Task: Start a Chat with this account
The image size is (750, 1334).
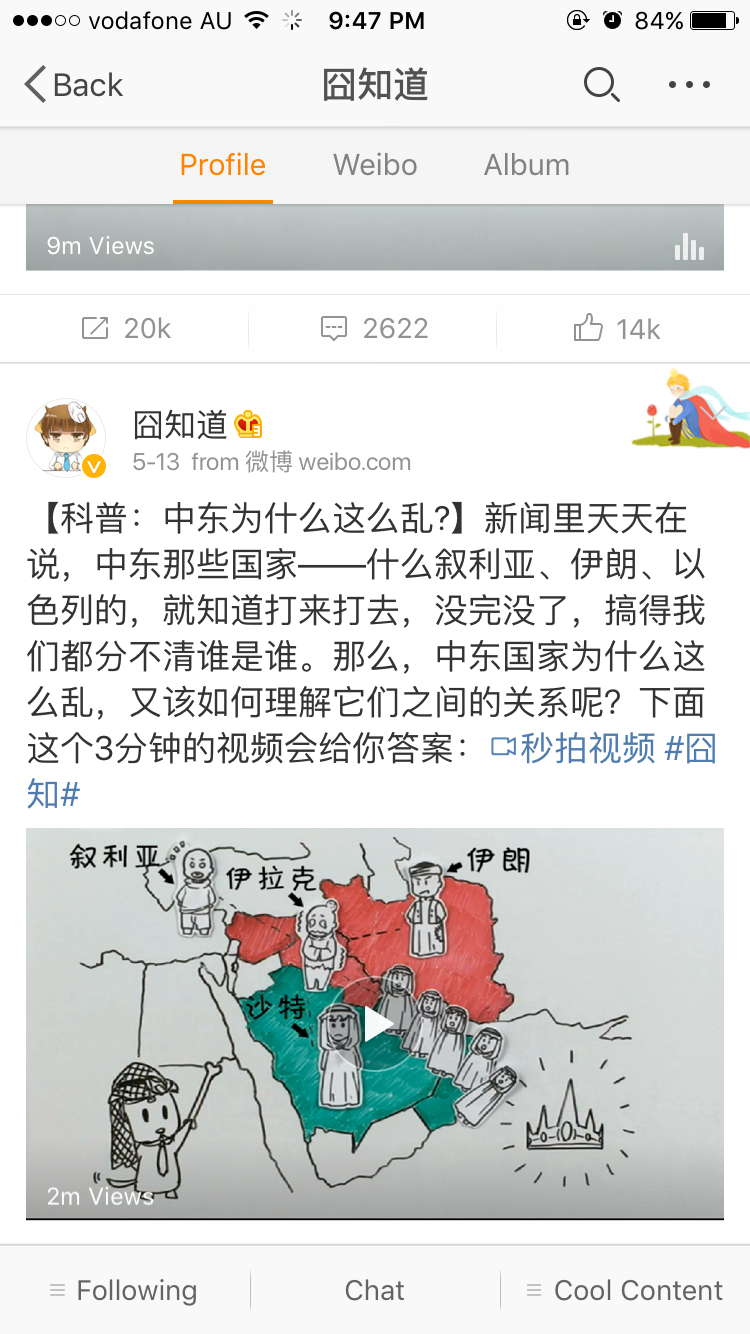Action: 374,1290
